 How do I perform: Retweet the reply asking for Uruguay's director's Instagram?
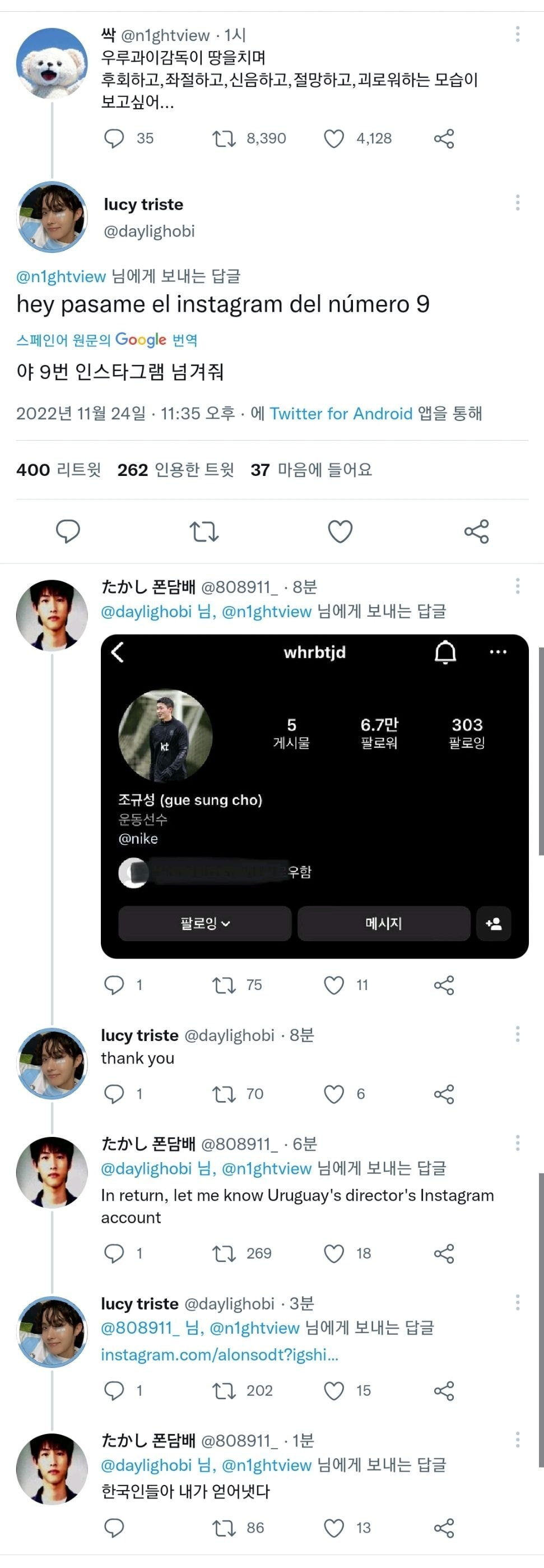(x=224, y=1254)
